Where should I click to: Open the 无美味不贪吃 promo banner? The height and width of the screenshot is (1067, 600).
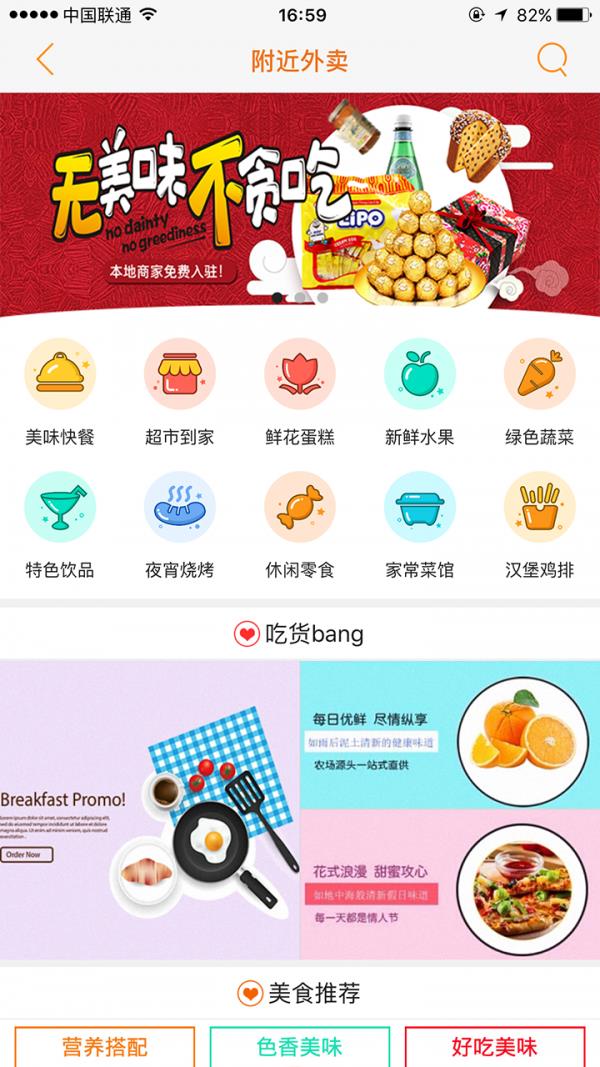point(300,204)
